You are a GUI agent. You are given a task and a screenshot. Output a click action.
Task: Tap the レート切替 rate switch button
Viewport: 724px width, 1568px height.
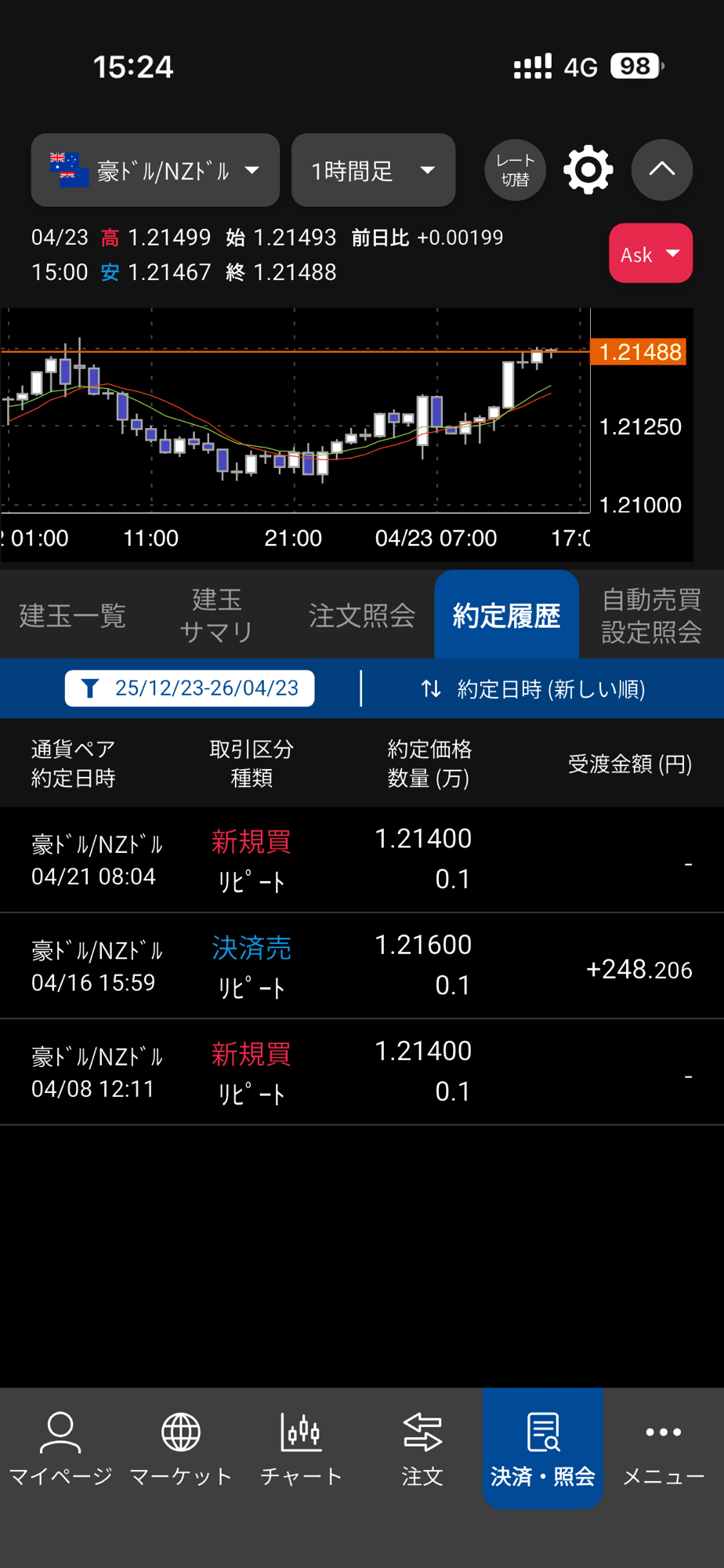click(x=515, y=170)
